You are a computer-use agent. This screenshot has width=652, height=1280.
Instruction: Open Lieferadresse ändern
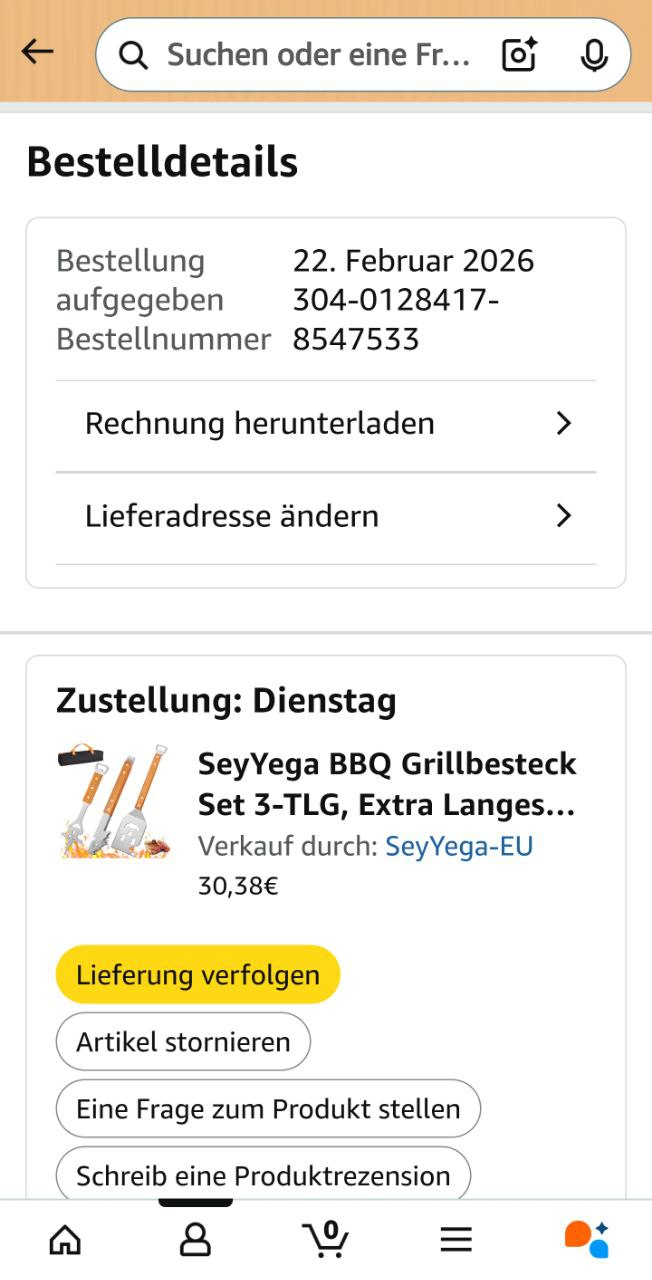[326, 517]
